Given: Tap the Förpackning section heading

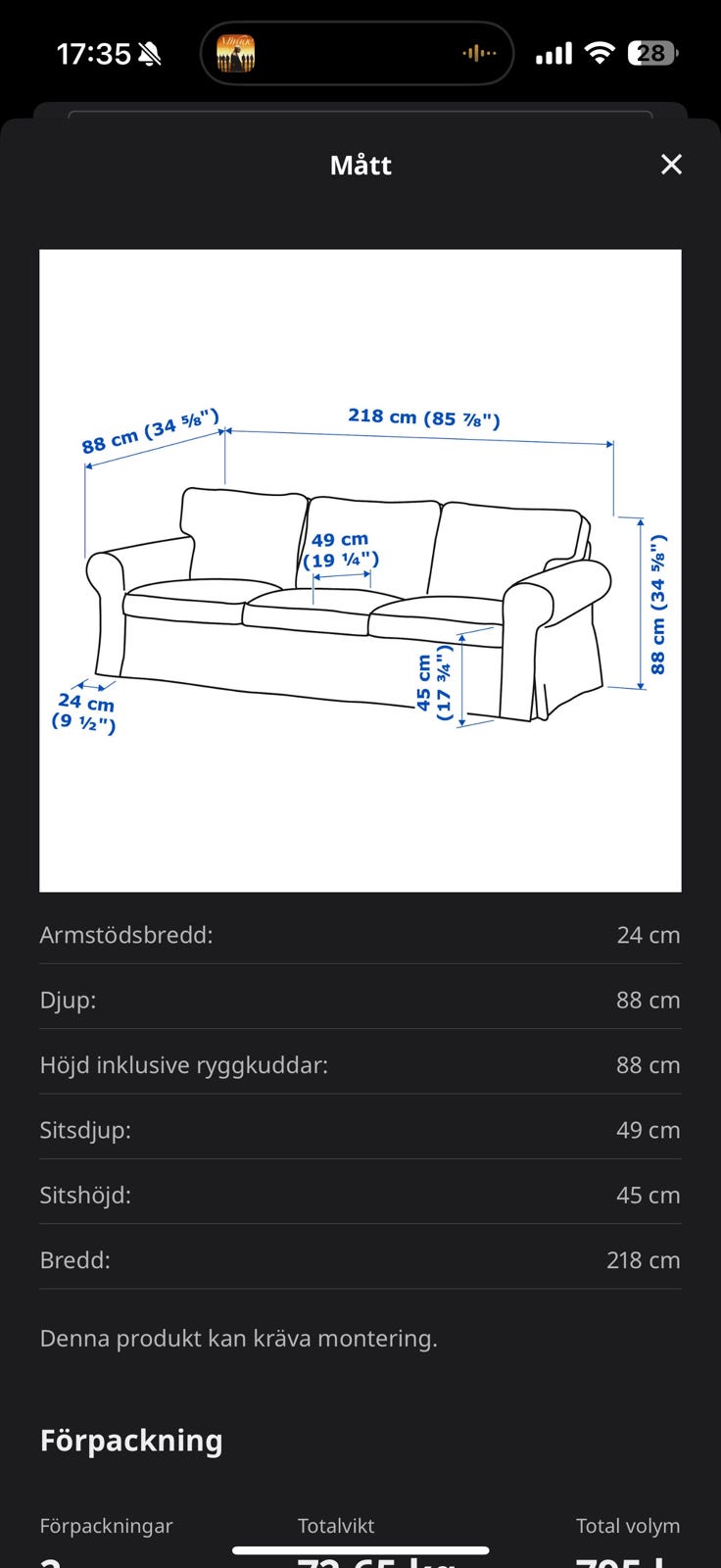Looking at the screenshot, I should click(130, 1440).
